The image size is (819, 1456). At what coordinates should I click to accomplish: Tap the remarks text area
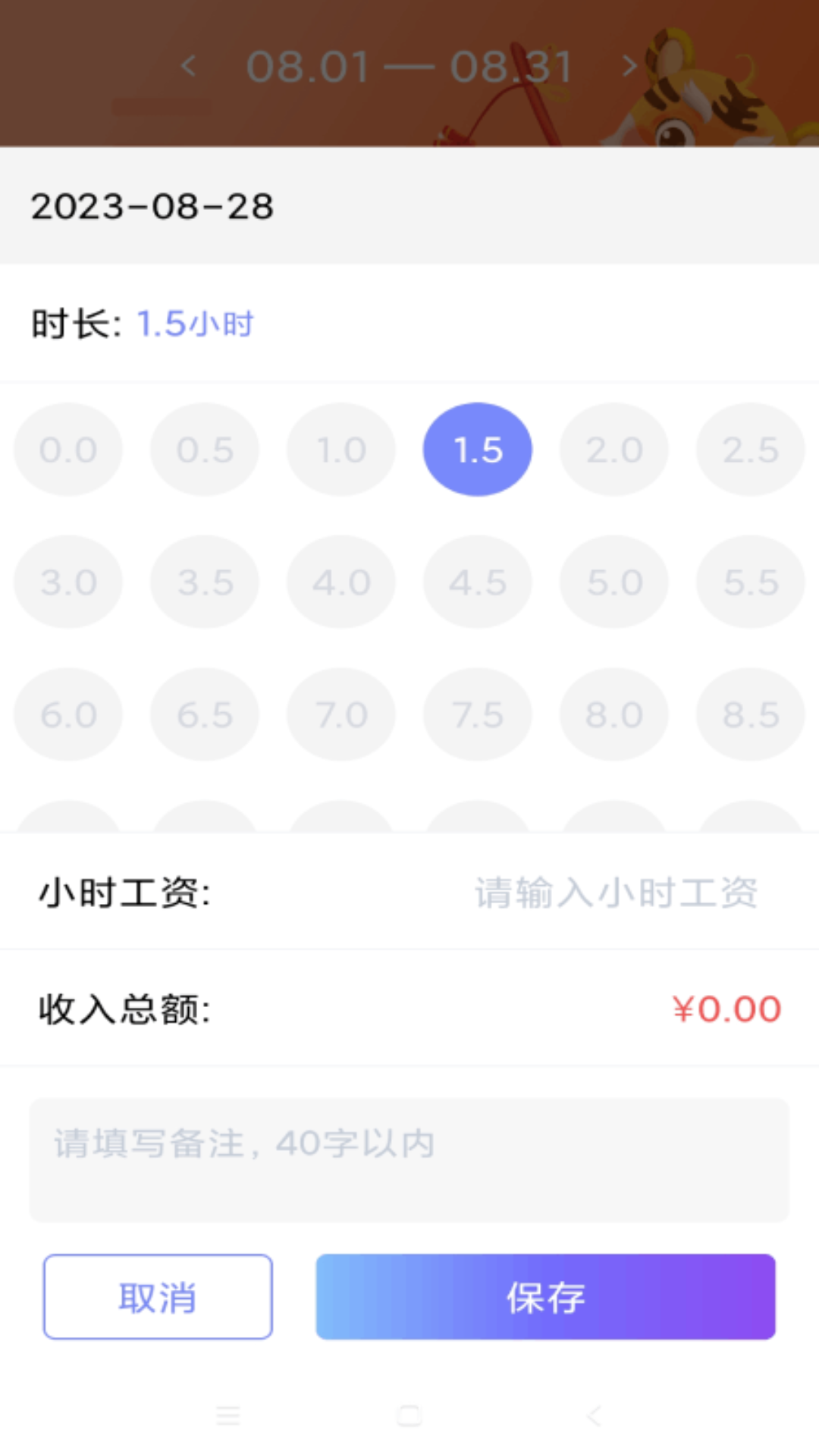[x=409, y=1160]
